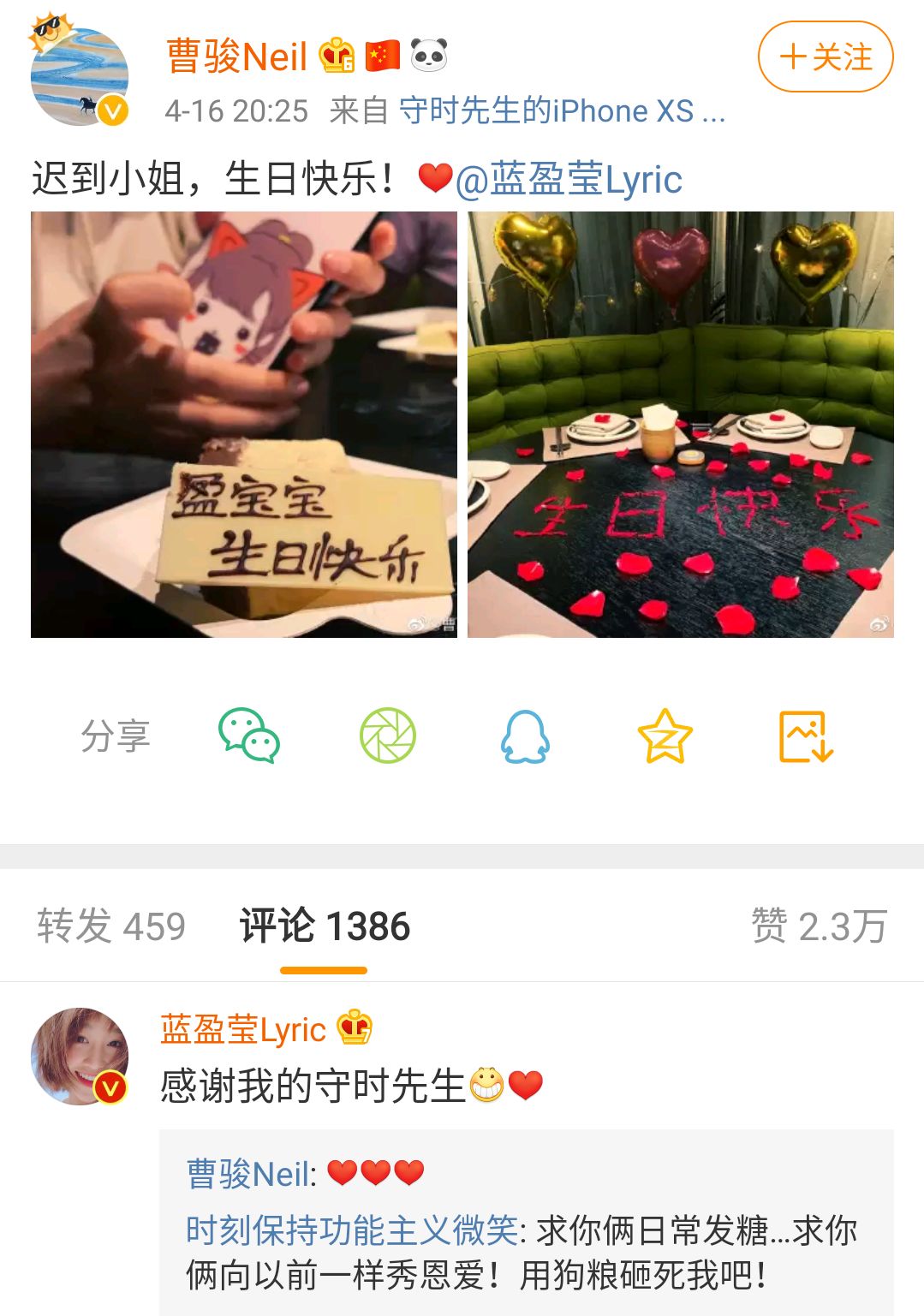Save the post as an image
The image size is (924, 1316).
[x=805, y=735]
